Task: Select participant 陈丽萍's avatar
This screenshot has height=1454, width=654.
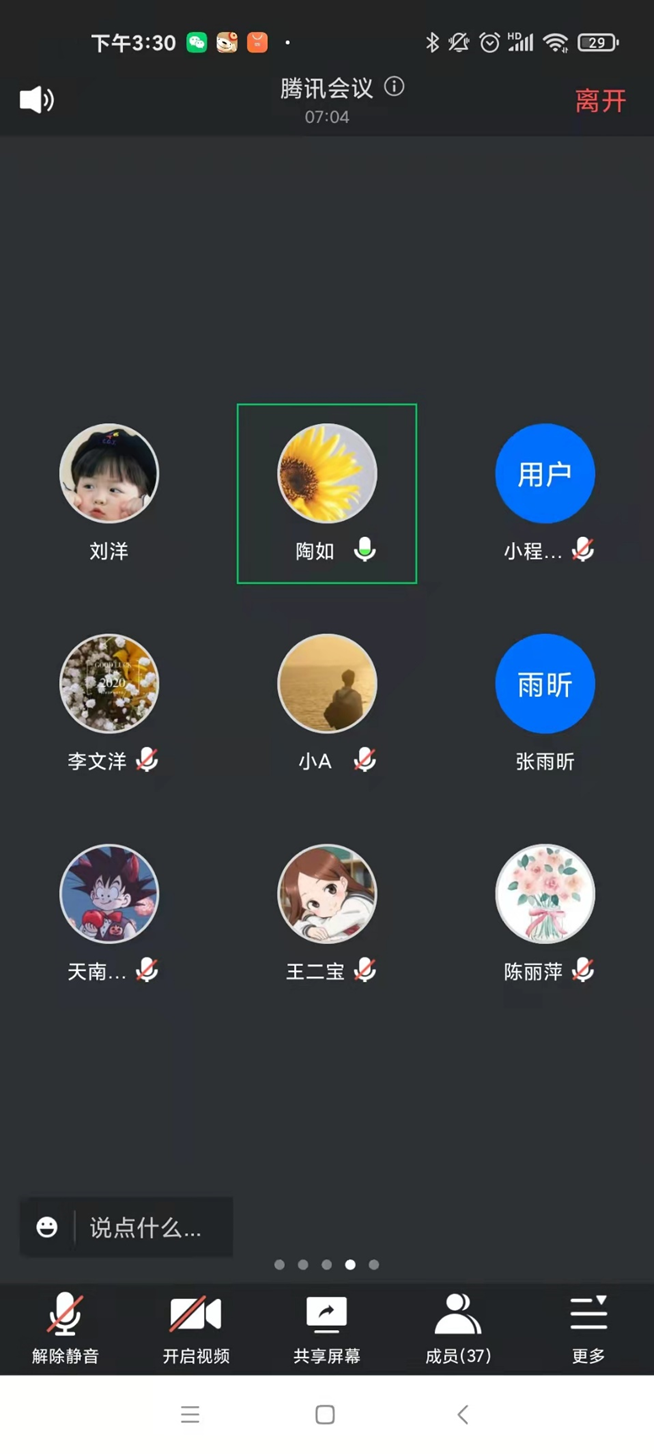Action: point(545,894)
